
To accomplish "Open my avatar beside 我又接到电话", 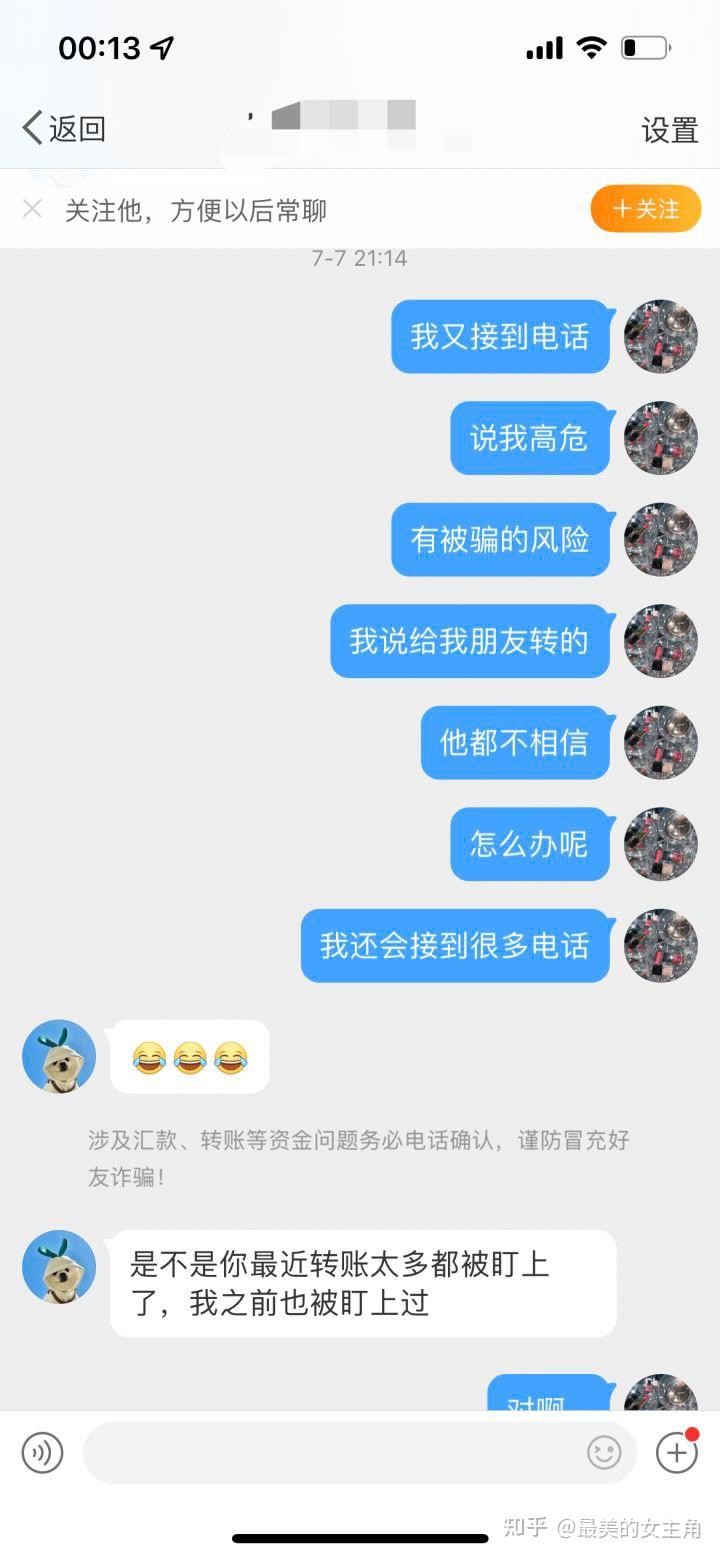I will [660, 337].
